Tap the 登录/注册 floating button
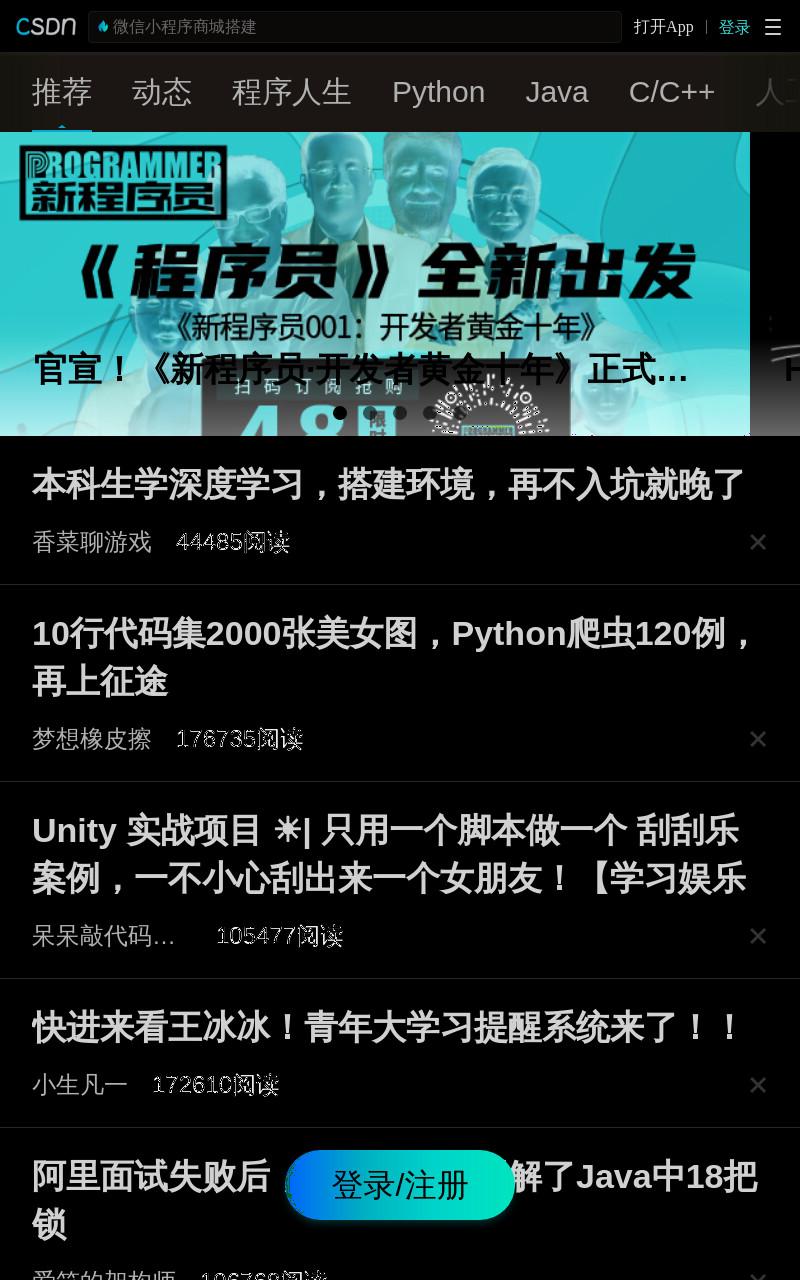Screen dimensions: 800x1280 point(400,1185)
